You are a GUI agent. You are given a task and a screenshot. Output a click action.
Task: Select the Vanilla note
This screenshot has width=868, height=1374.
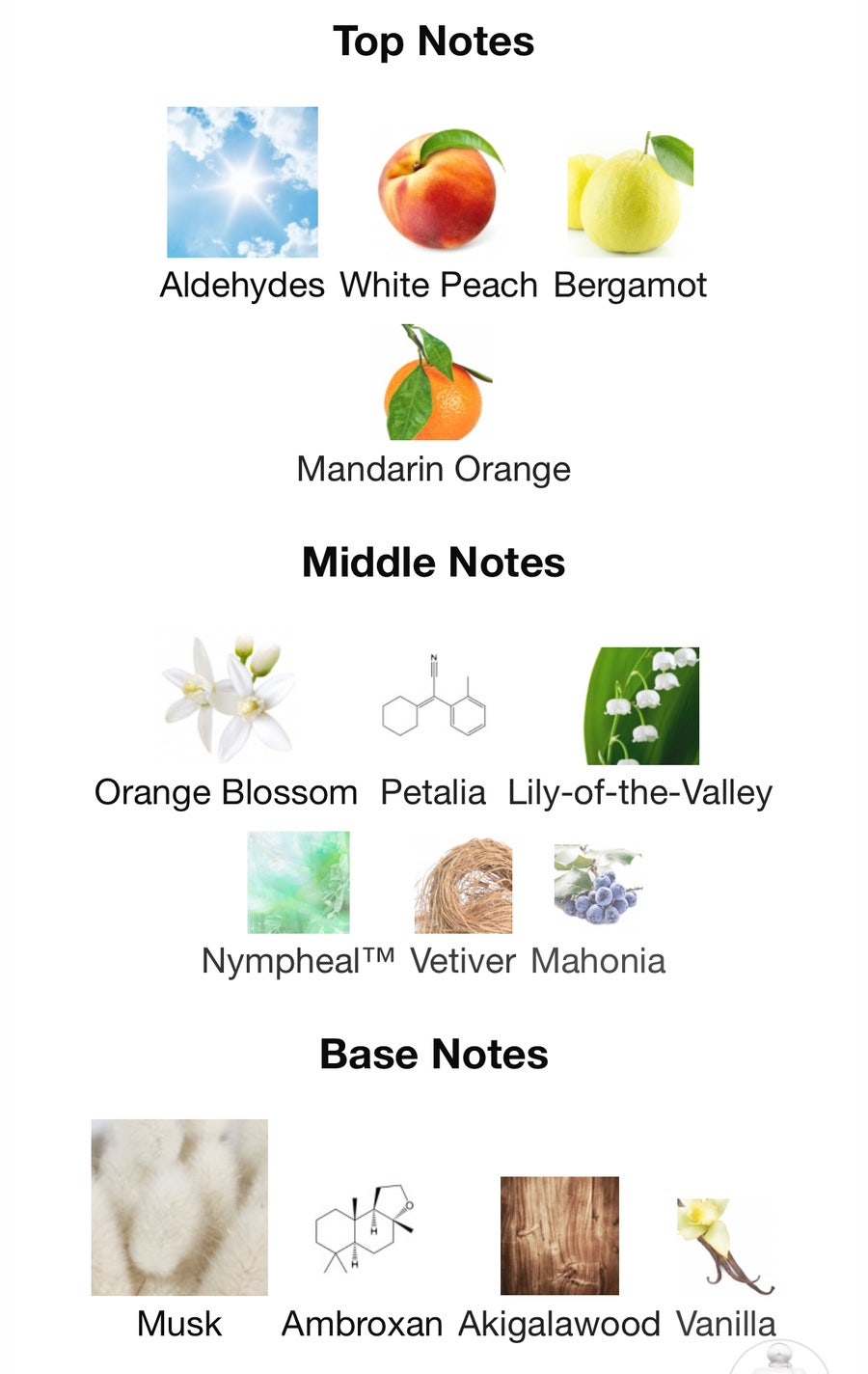(725, 1246)
